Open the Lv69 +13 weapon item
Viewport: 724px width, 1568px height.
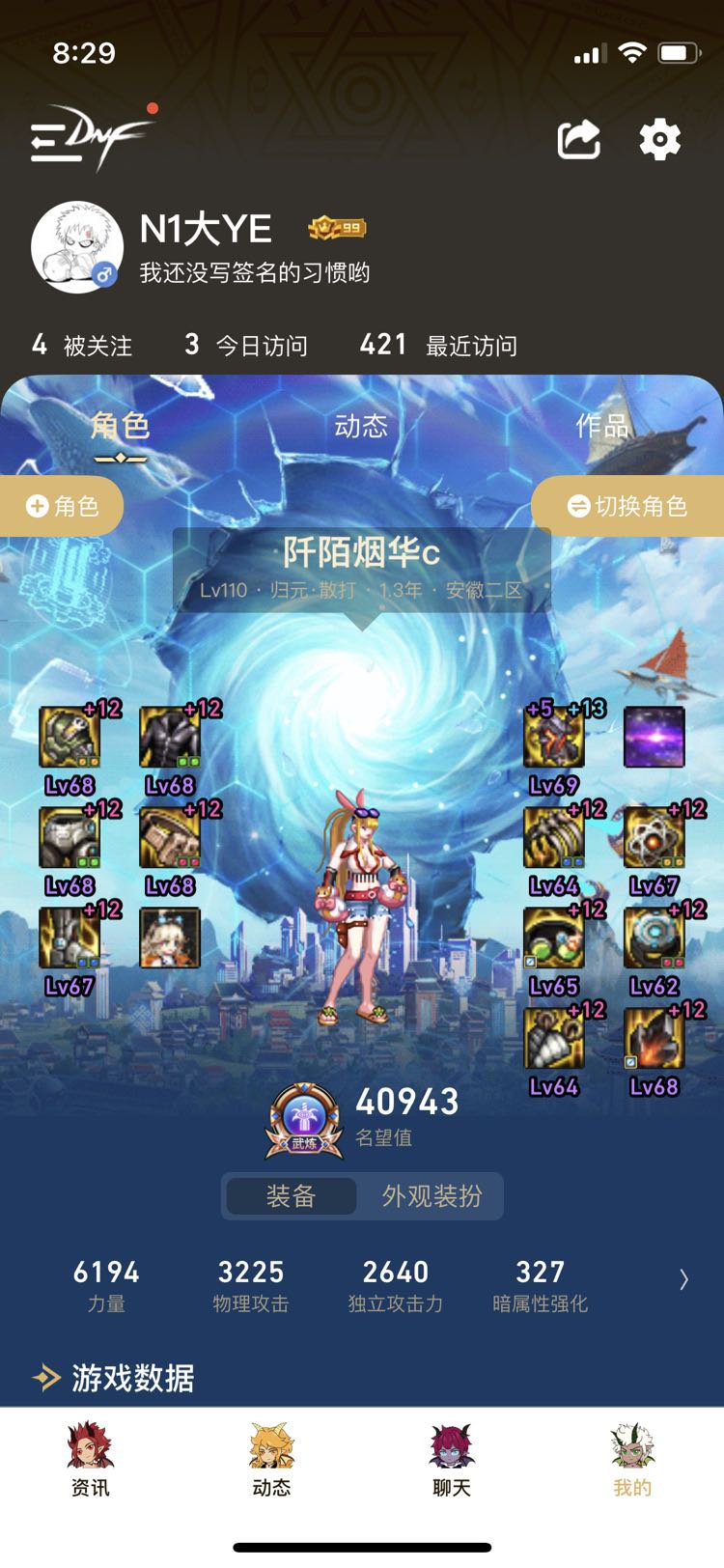click(x=554, y=739)
